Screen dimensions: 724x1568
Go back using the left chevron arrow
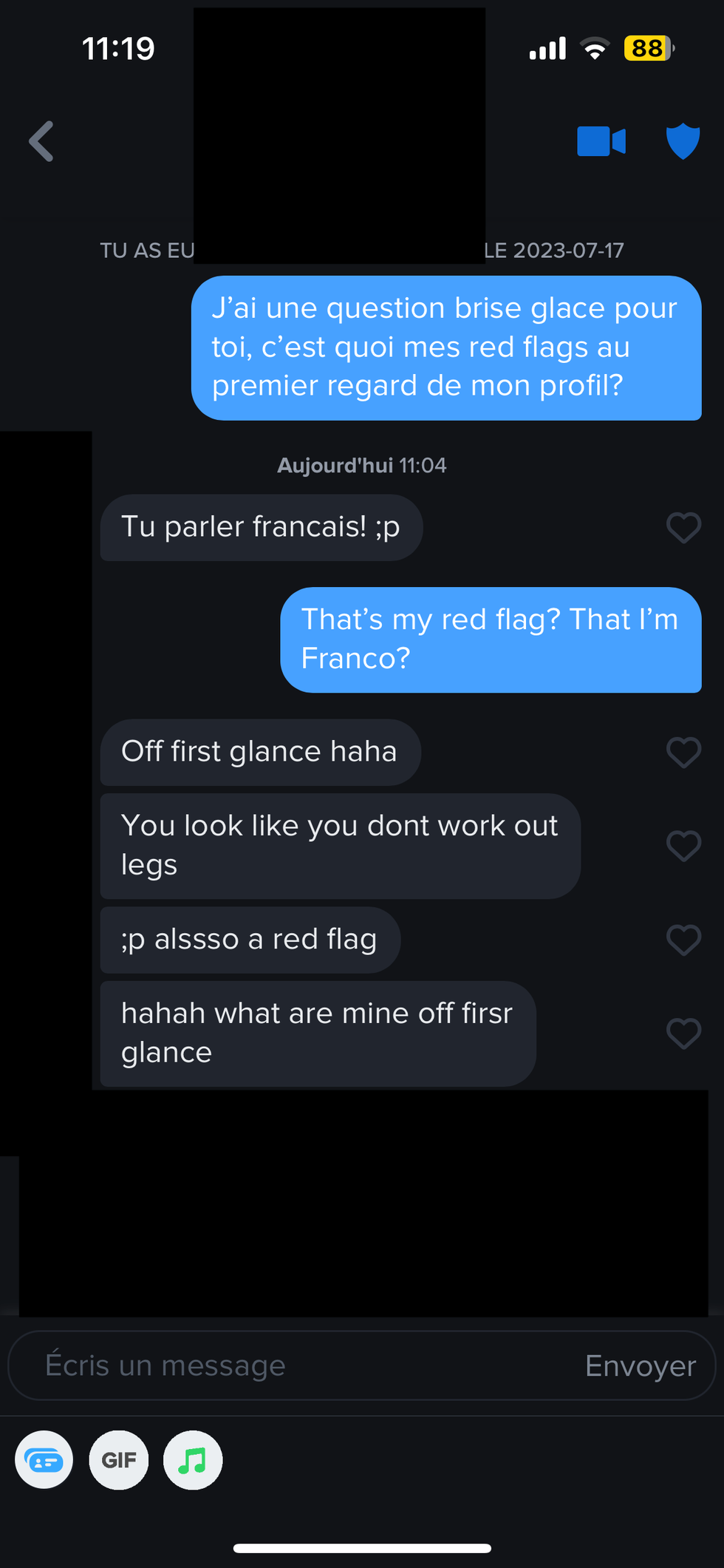coord(42,141)
